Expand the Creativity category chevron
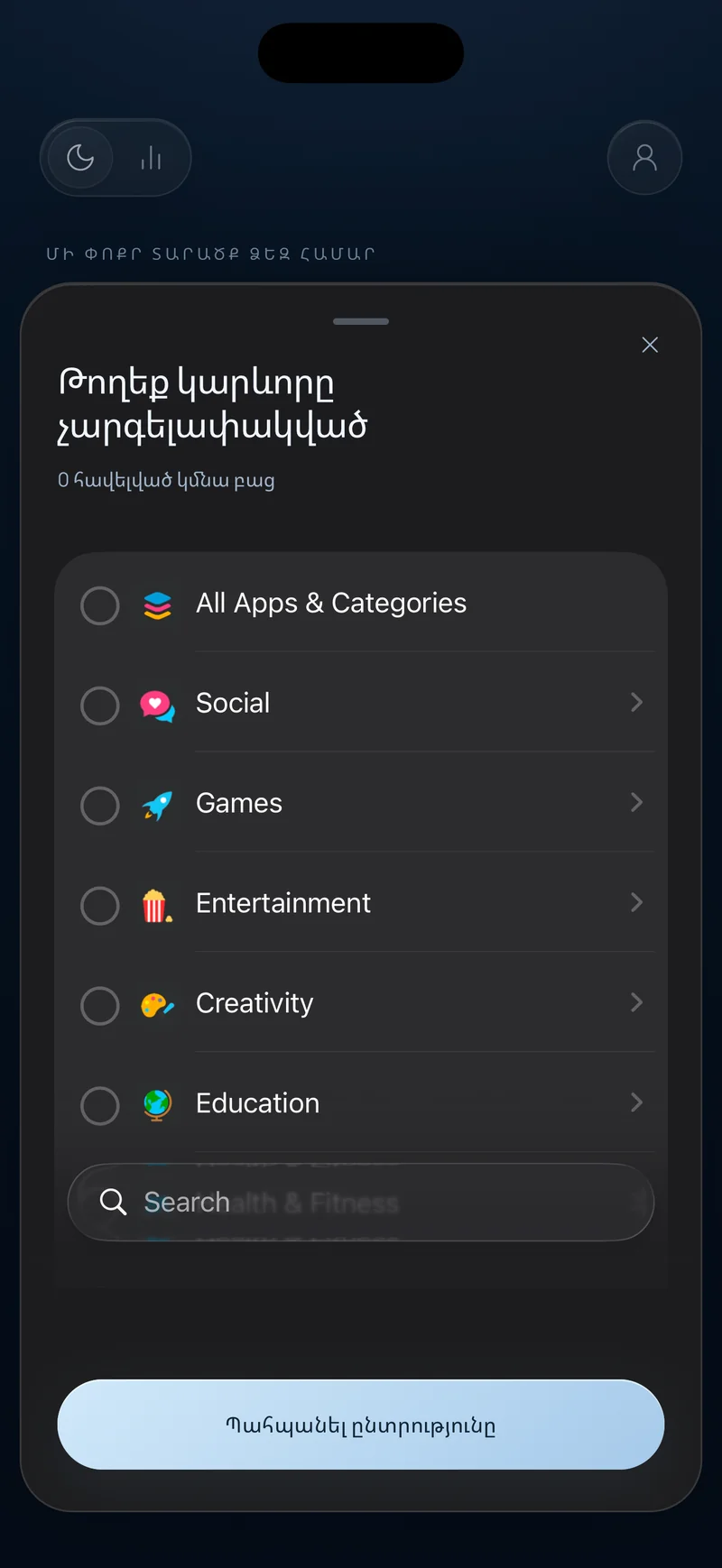The width and height of the screenshot is (722, 1568). [636, 1003]
